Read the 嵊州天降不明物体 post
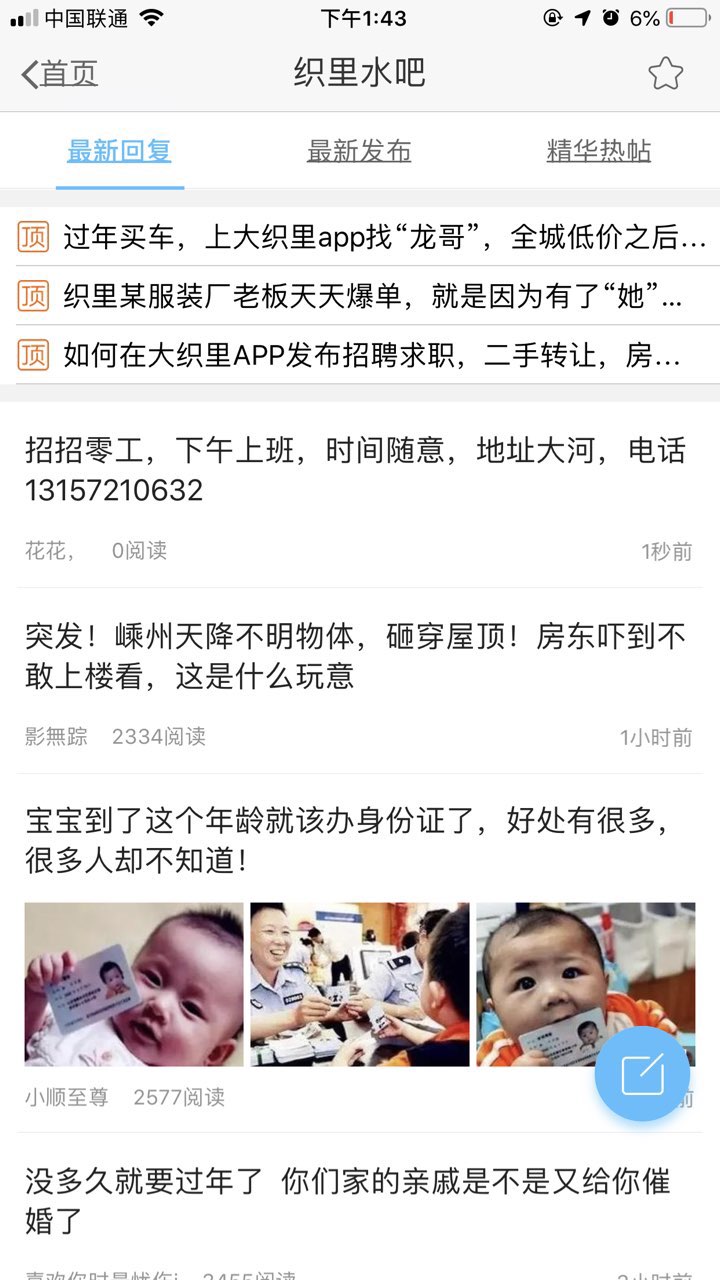The height and width of the screenshot is (1280, 720). click(x=355, y=656)
